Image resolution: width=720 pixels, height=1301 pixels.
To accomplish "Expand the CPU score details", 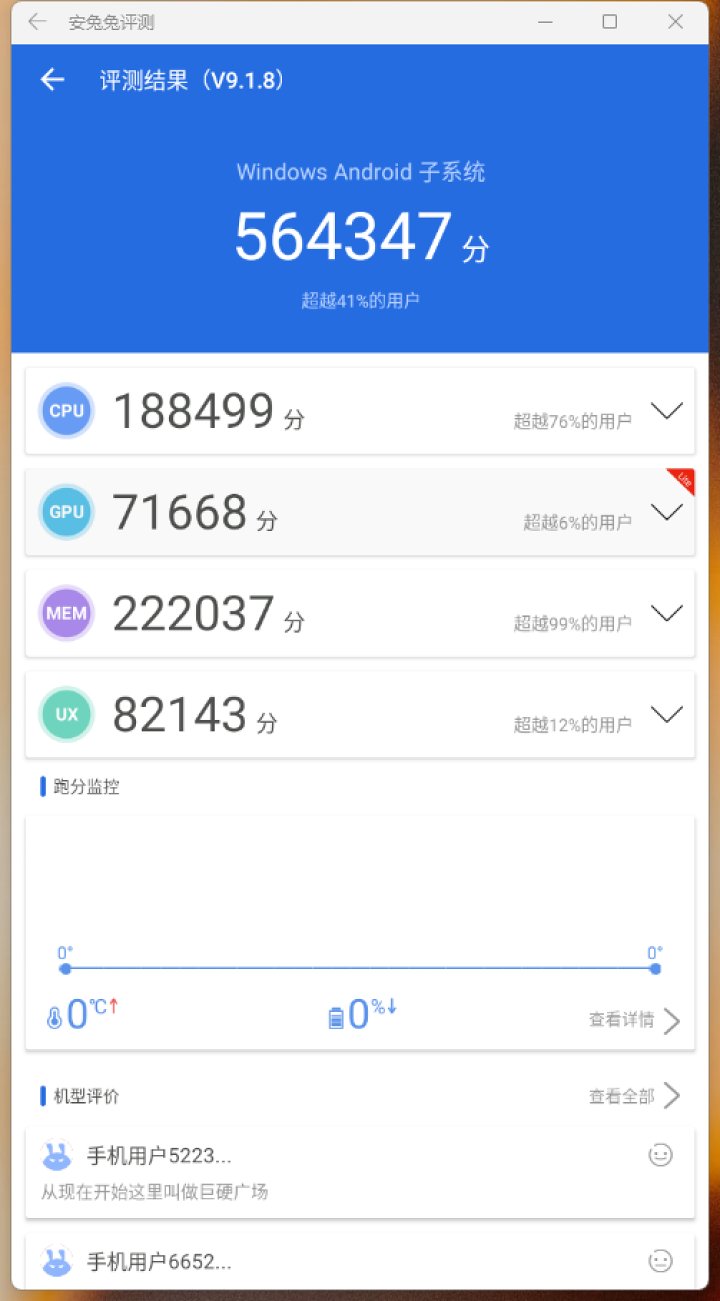I will [667, 410].
